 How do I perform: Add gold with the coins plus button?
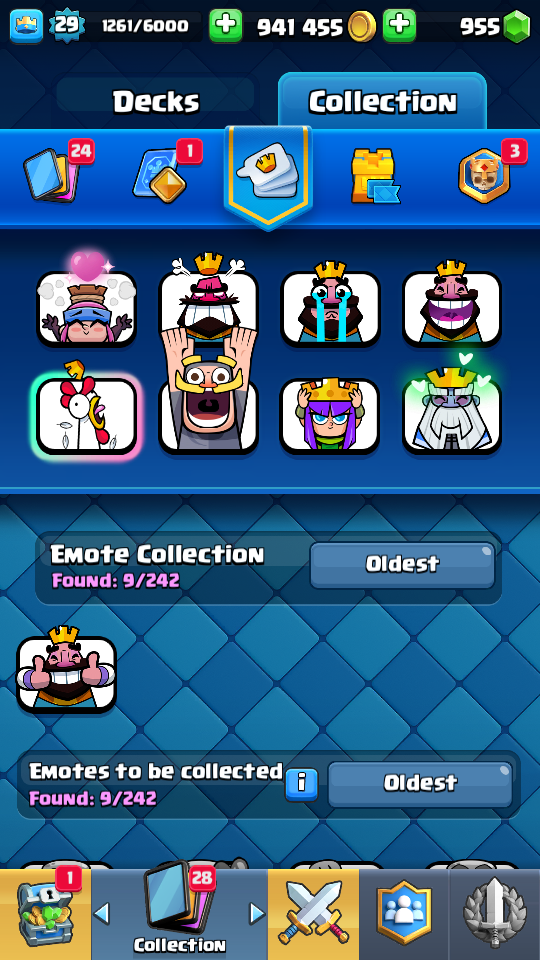(399, 26)
